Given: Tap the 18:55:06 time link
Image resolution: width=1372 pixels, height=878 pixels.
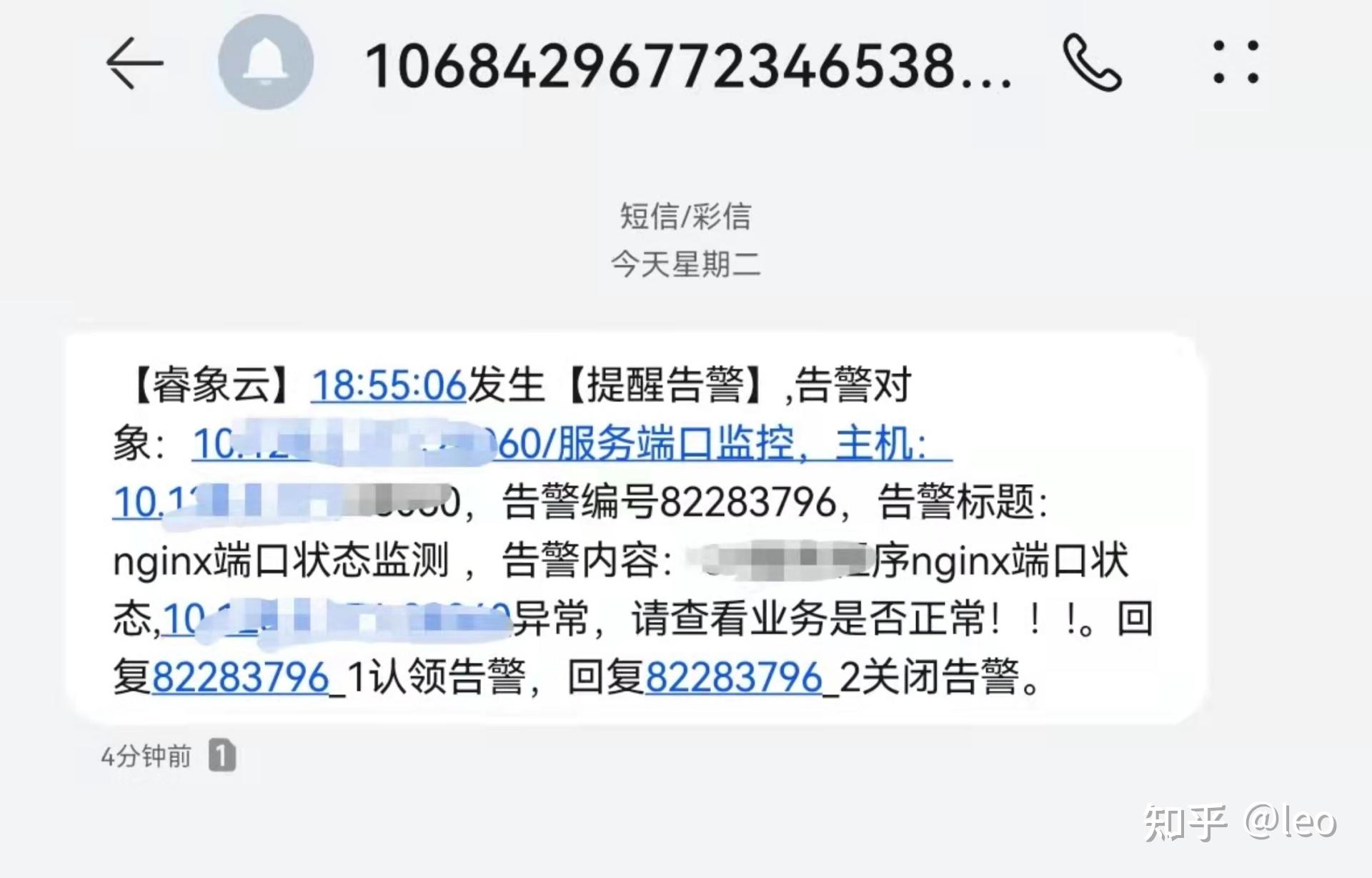Looking at the screenshot, I should 389,385.
